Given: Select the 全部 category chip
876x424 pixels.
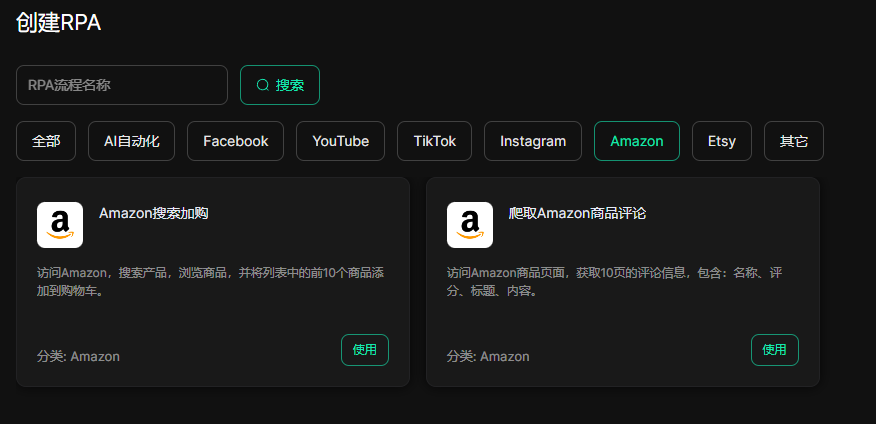Looking at the screenshot, I should tap(46, 141).
